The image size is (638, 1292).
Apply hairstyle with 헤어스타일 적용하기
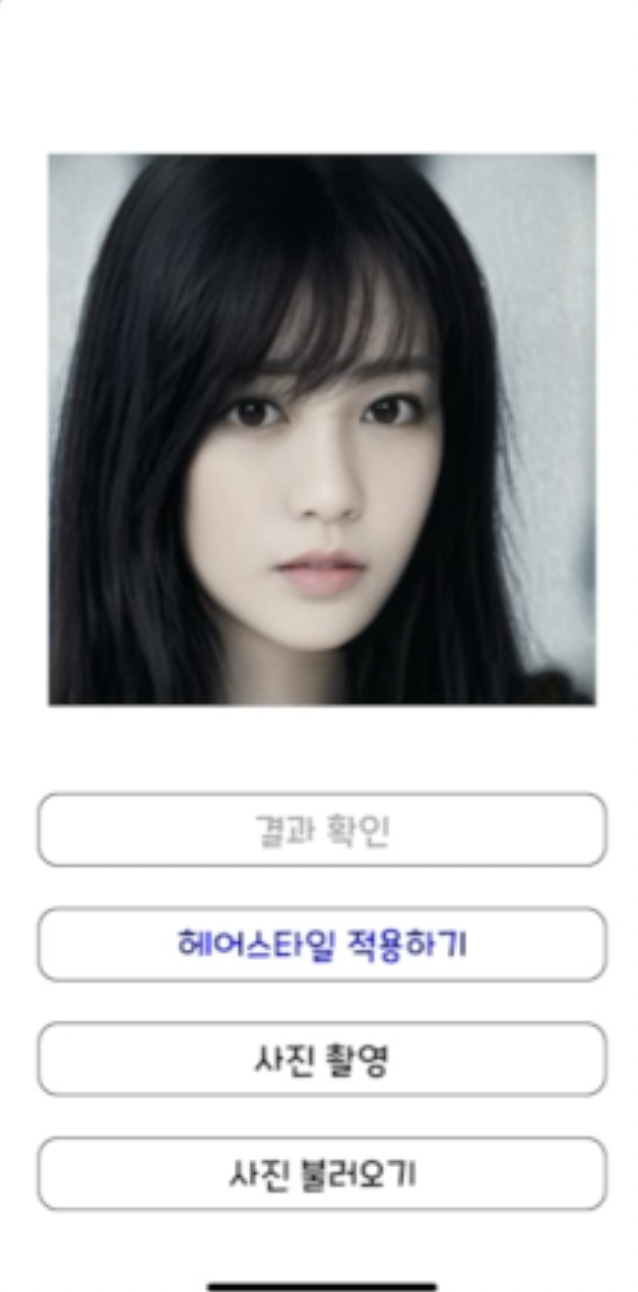point(321,944)
